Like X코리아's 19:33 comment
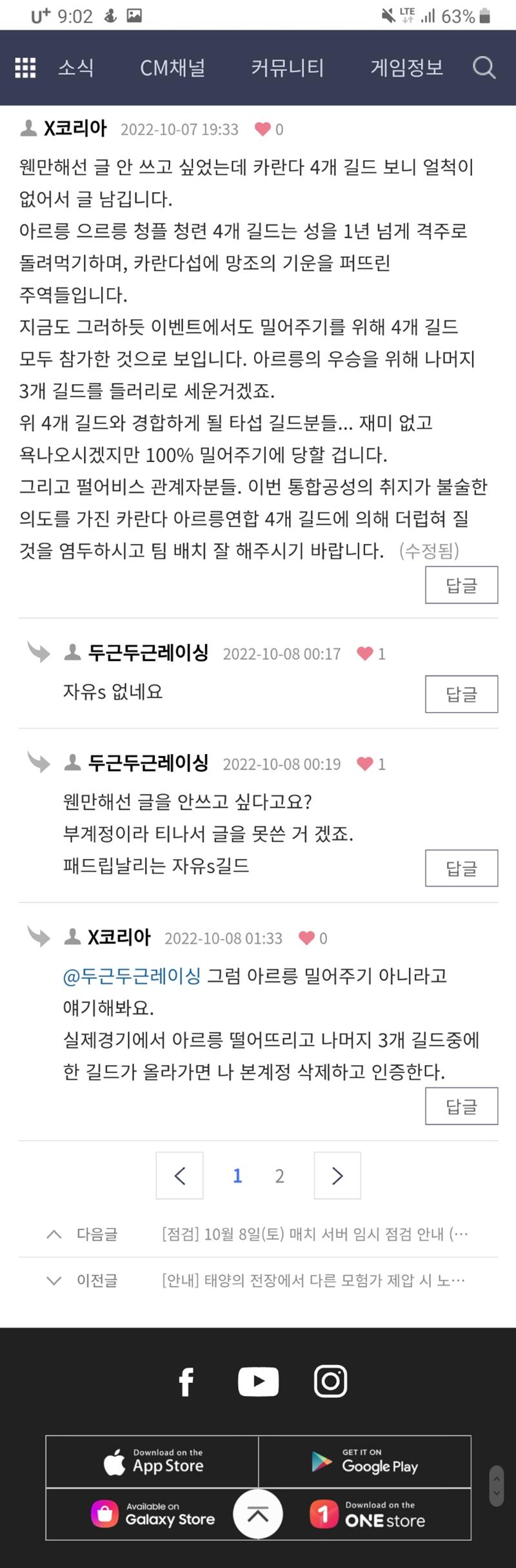516x1568 pixels. point(263,130)
